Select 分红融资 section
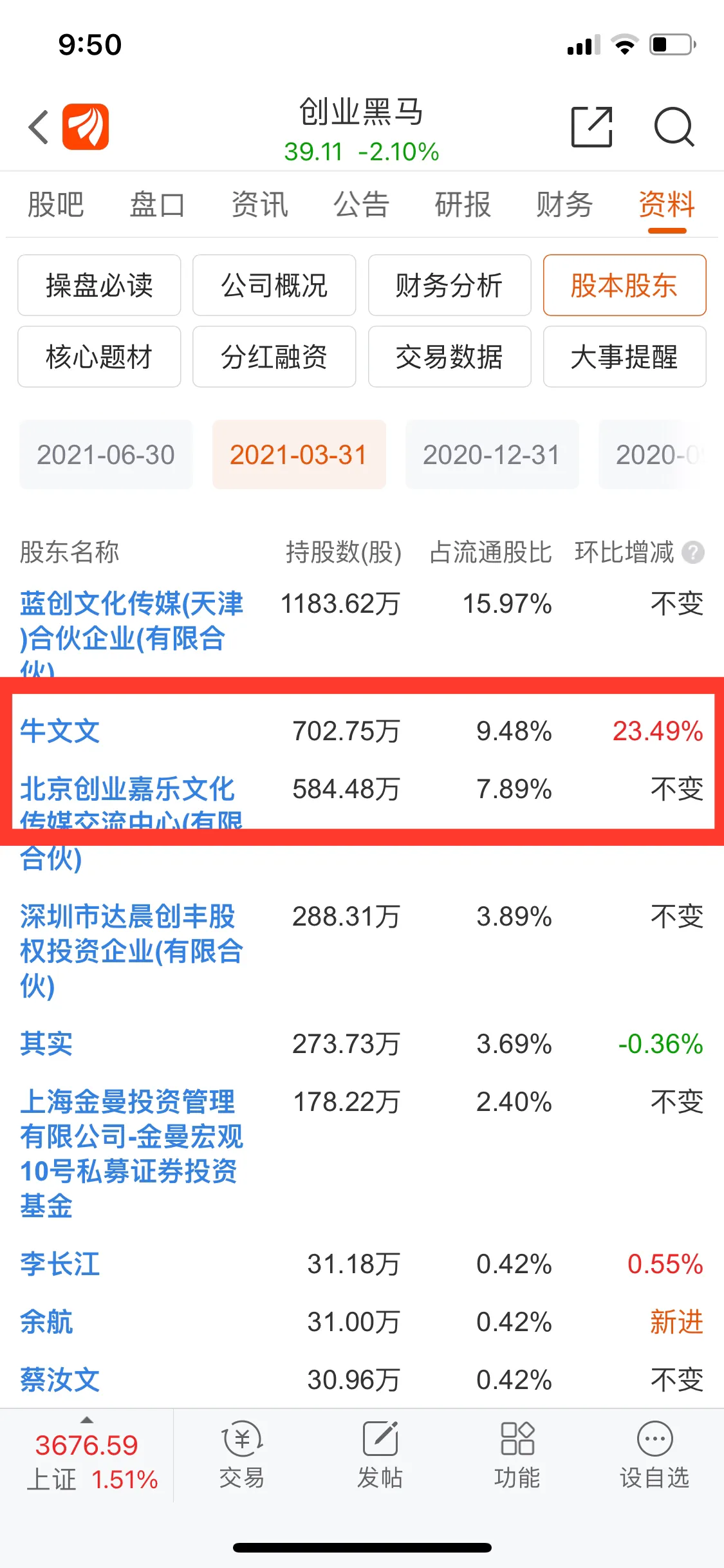 [274, 357]
